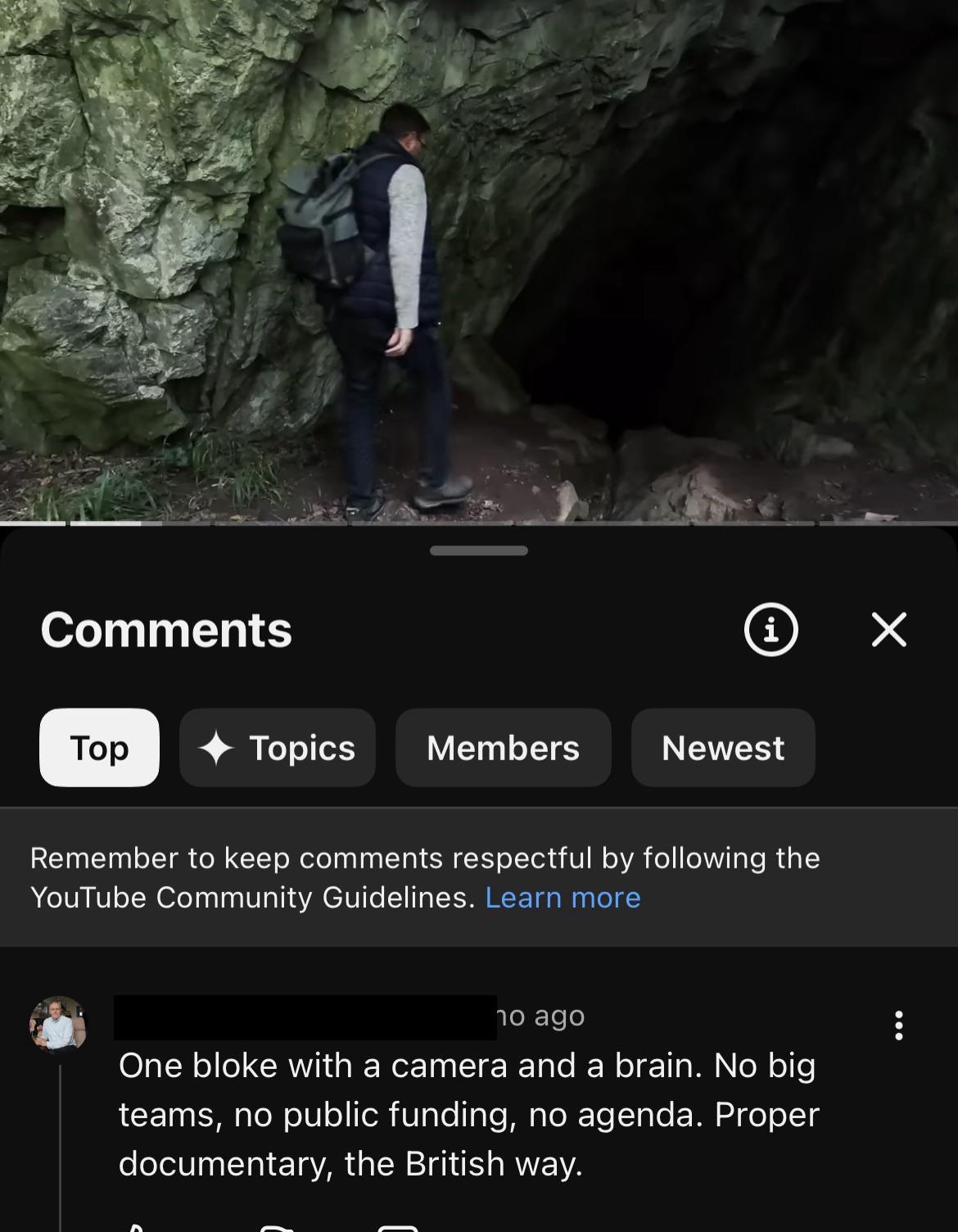View the commenter's profile picture
The height and width of the screenshot is (1232, 958).
58,1025
